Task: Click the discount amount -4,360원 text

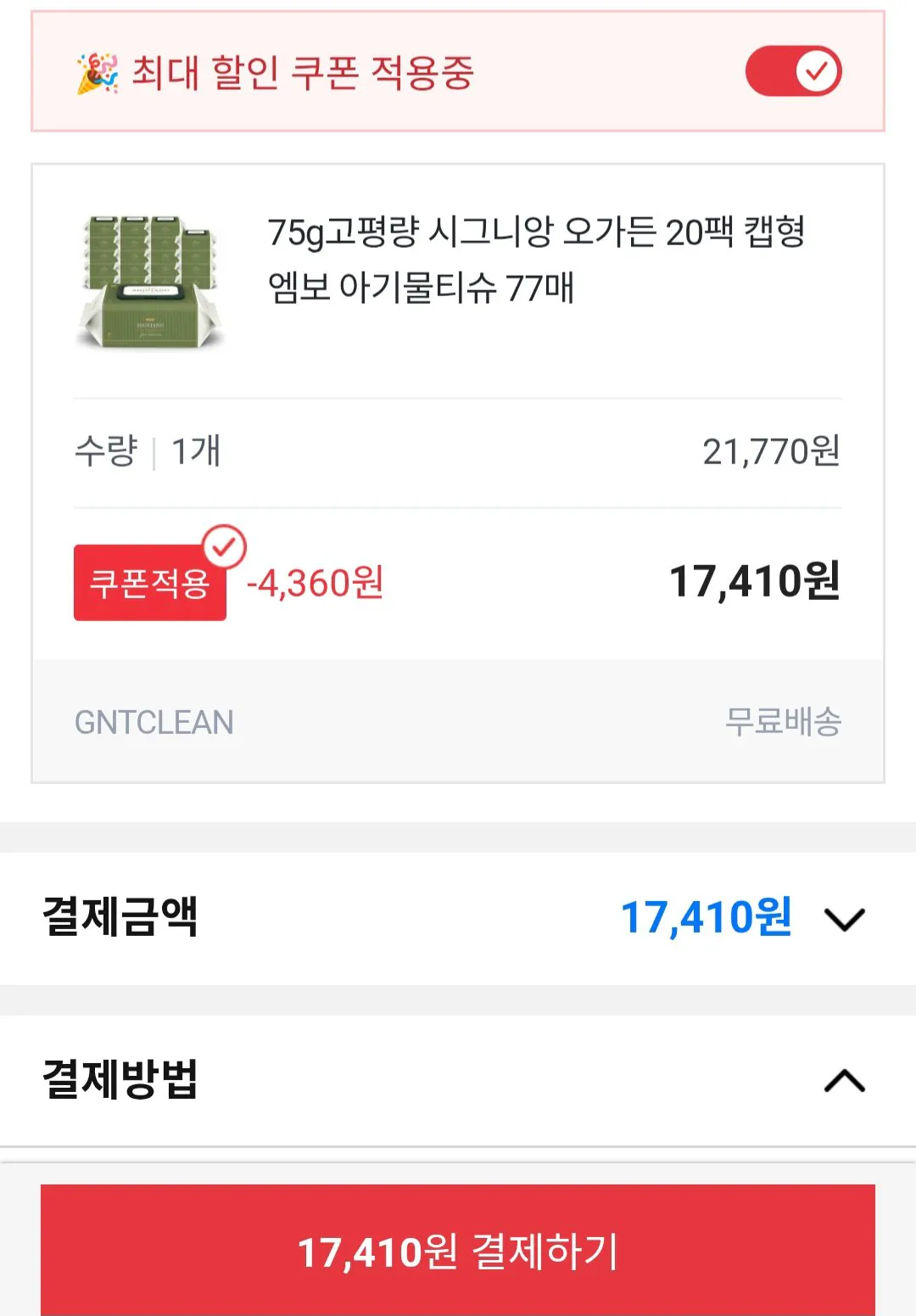Action: pyautogui.click(x=316, y=582)
